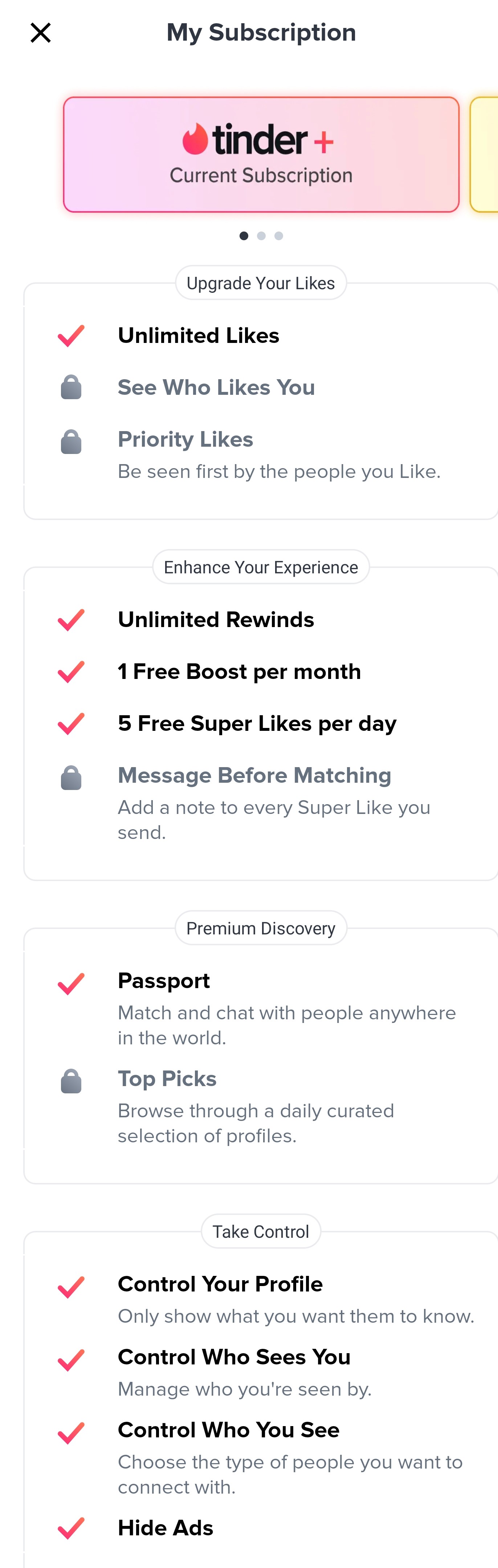This screenshot has height=1568, width=498.
Task: Jump to the second carousel page dot
Action: coord(261,236)
